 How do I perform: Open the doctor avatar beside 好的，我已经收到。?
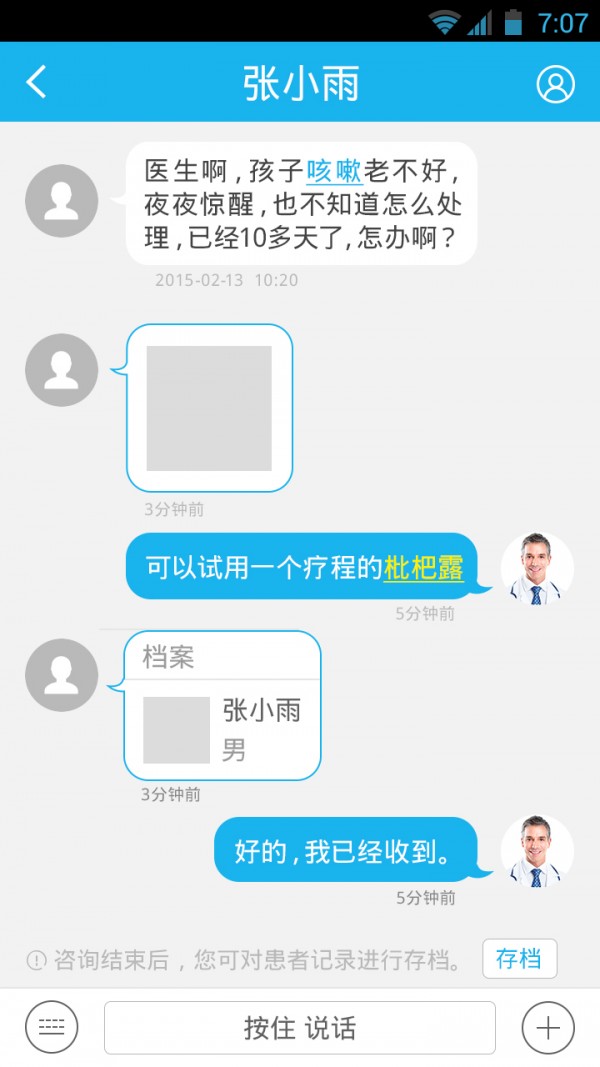[537, 851]
